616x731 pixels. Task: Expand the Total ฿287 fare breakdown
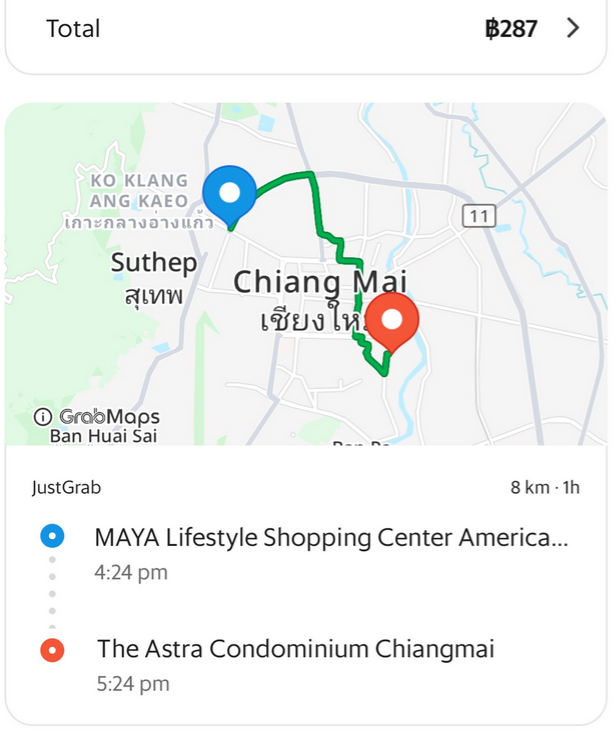point(572,28)
